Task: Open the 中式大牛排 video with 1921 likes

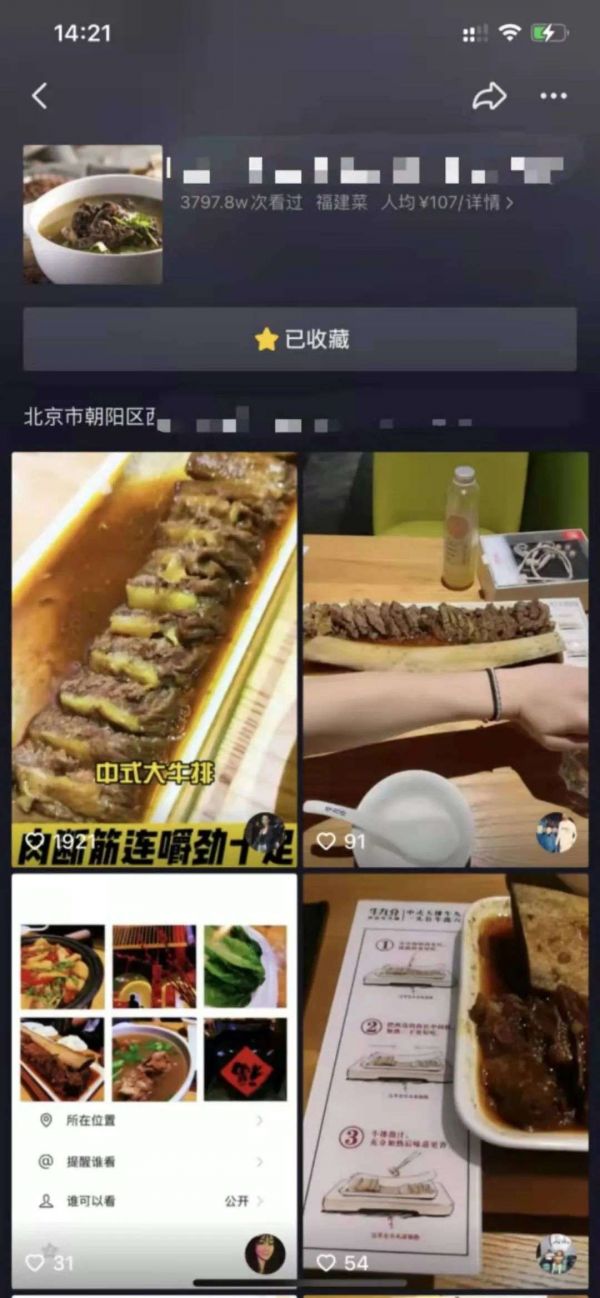Action: 154,659
